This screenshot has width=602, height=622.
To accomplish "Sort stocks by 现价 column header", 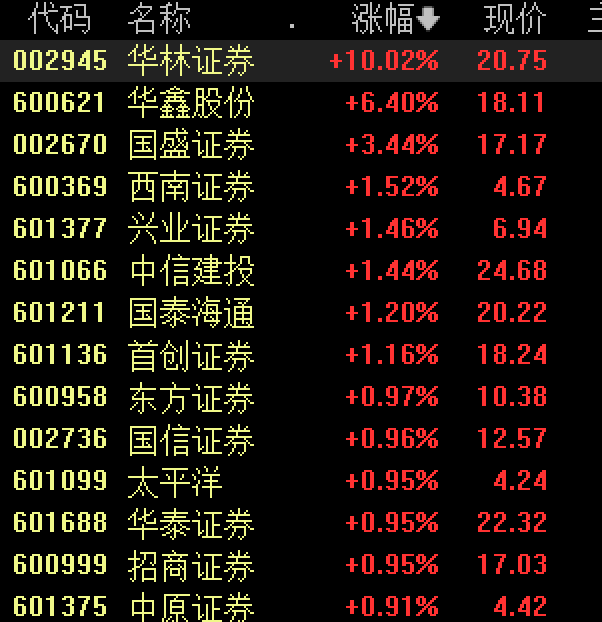I will (x=515, y=18).
